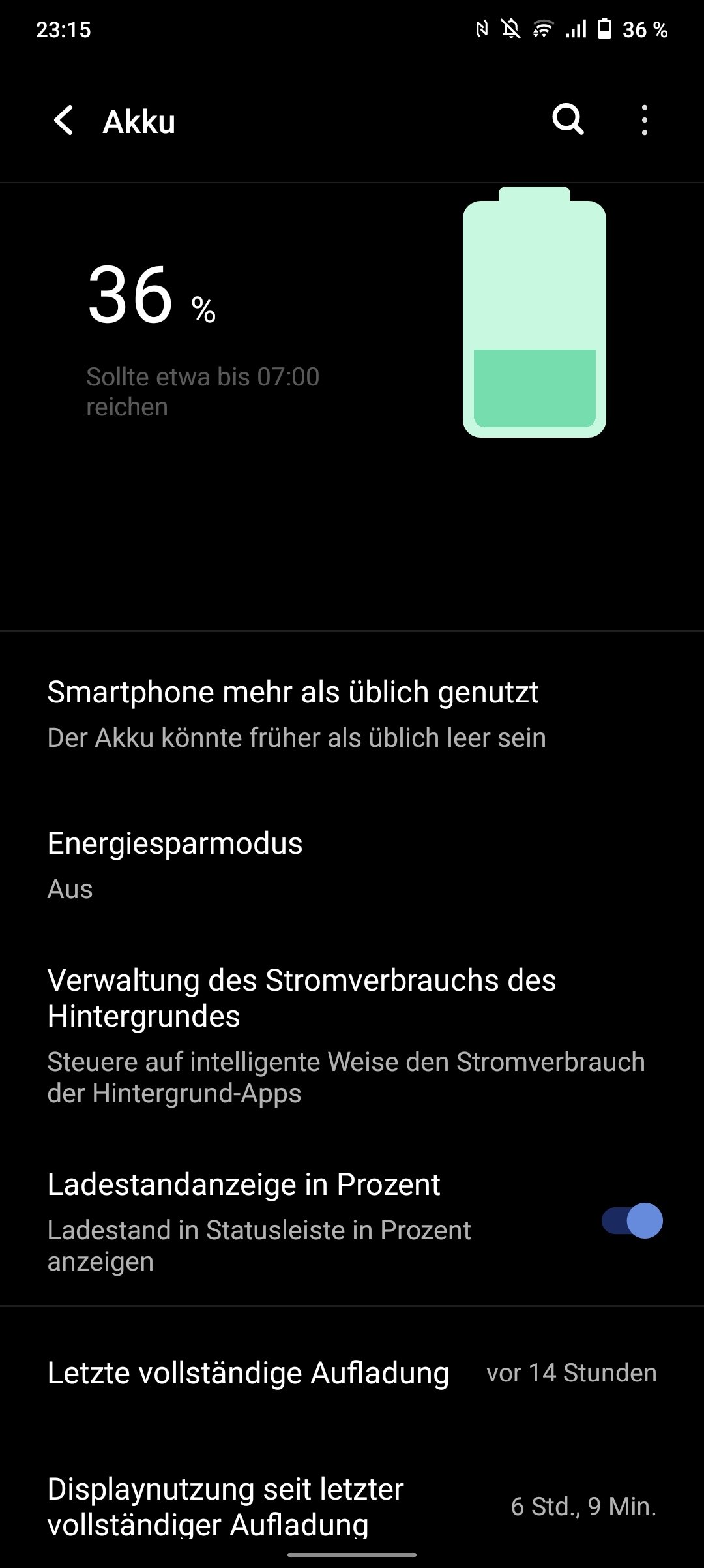Open 'Smartphone mehr als üblich genutzt' notice
The image size is (704, 1568).
(352, 714)
